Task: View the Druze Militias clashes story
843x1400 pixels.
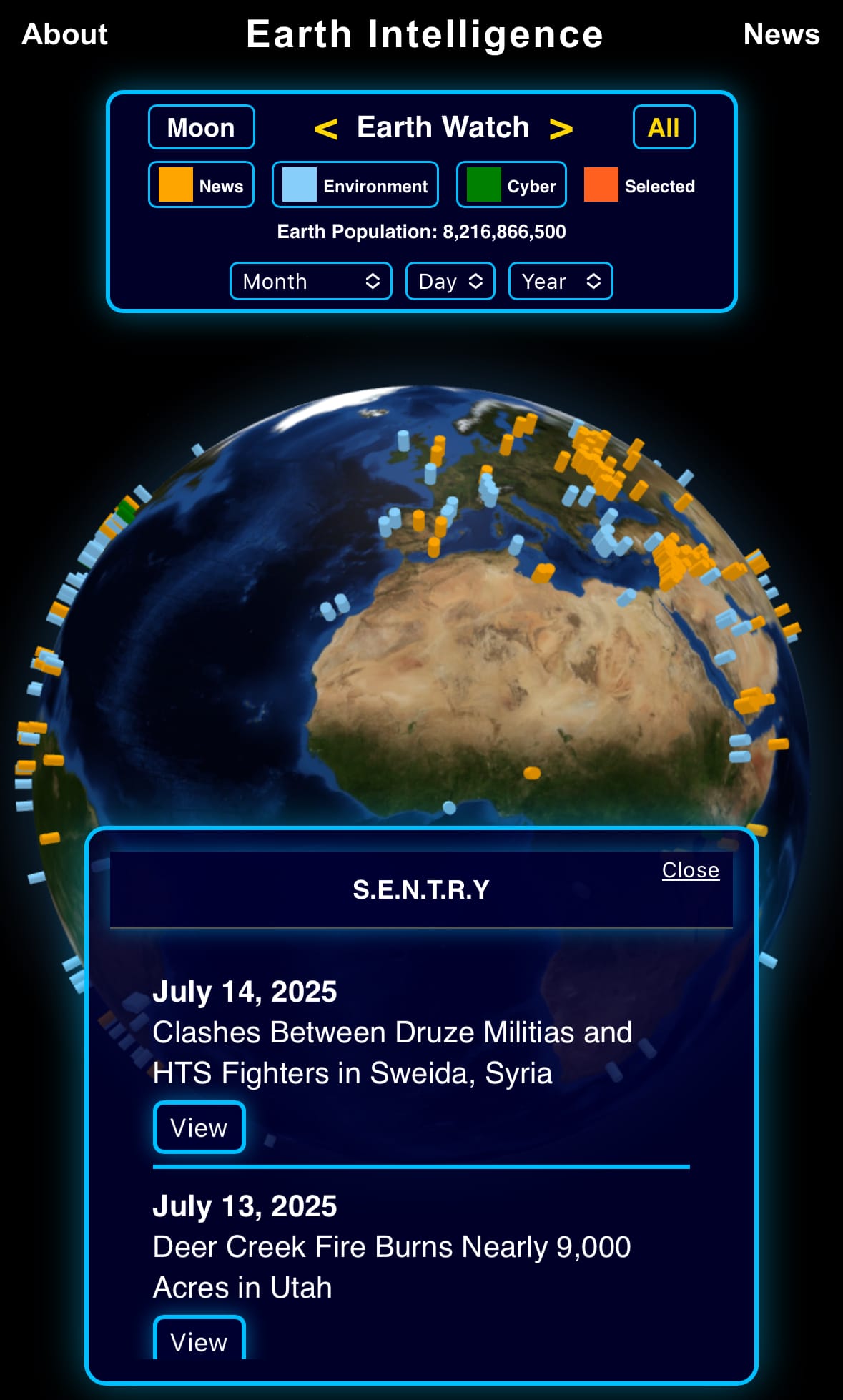Action: click(x=199, y=1128)
